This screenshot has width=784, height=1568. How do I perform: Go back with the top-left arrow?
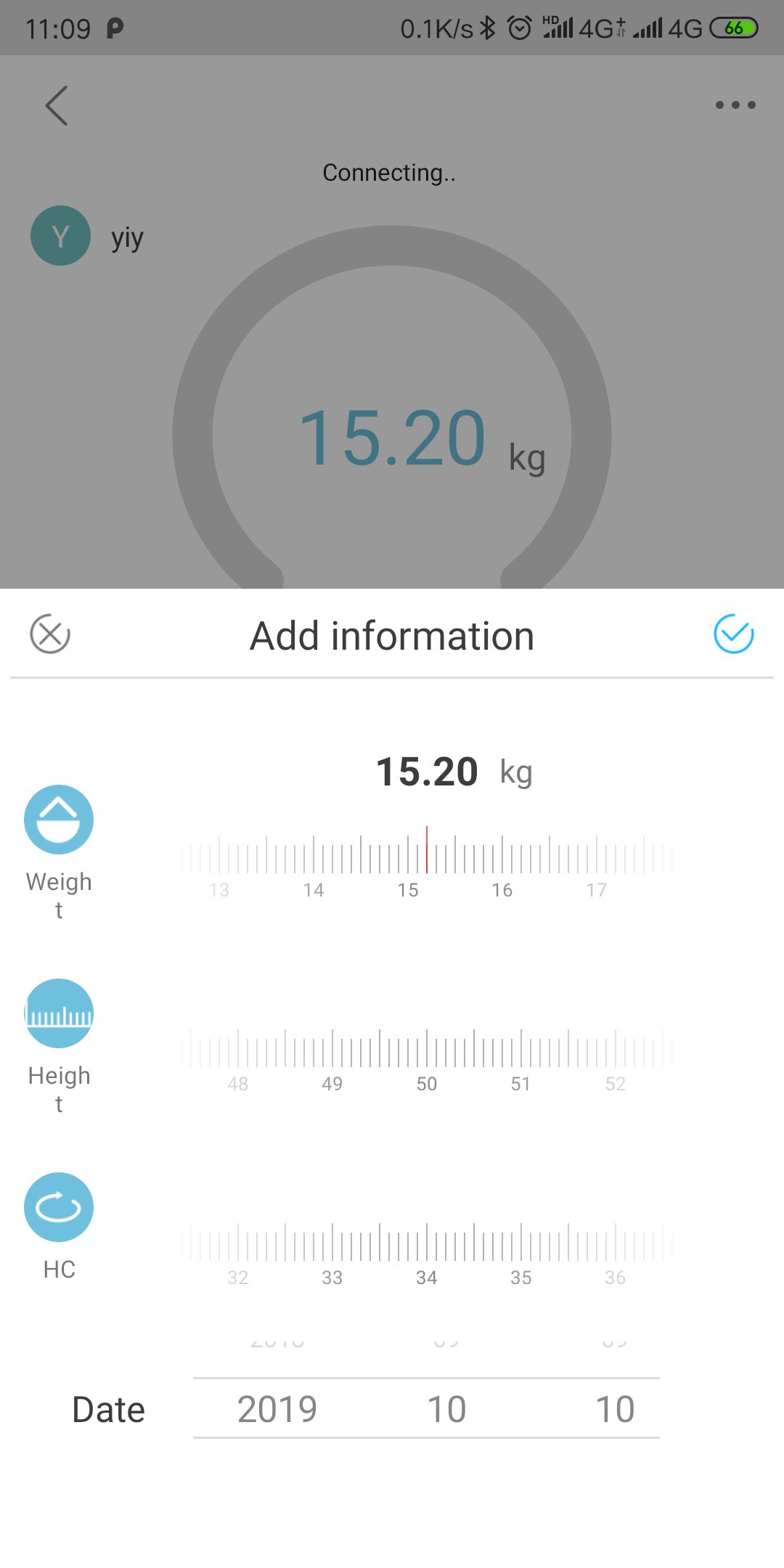(57, 106)
